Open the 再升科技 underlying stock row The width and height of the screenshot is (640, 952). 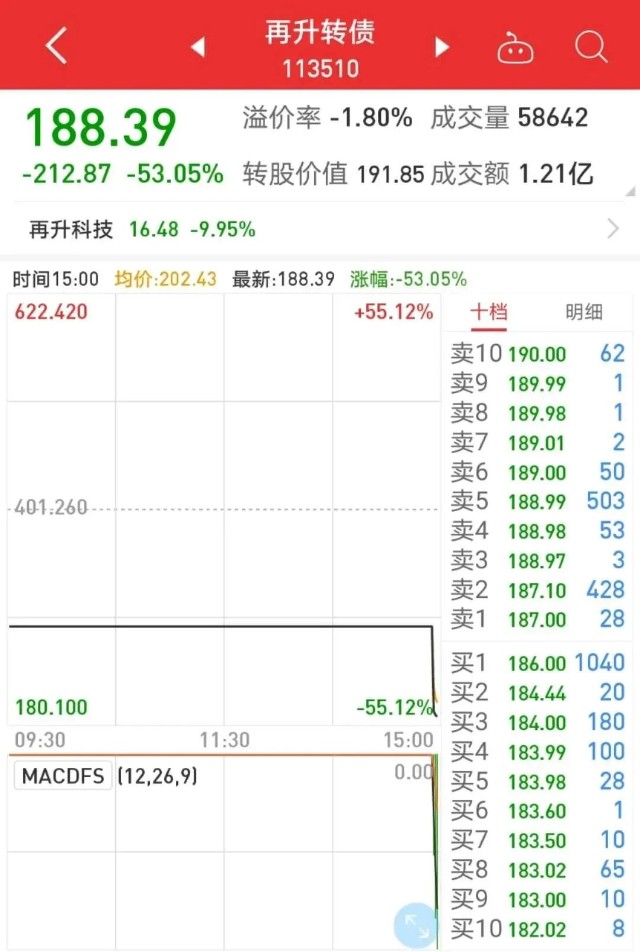tap(320, 229)
